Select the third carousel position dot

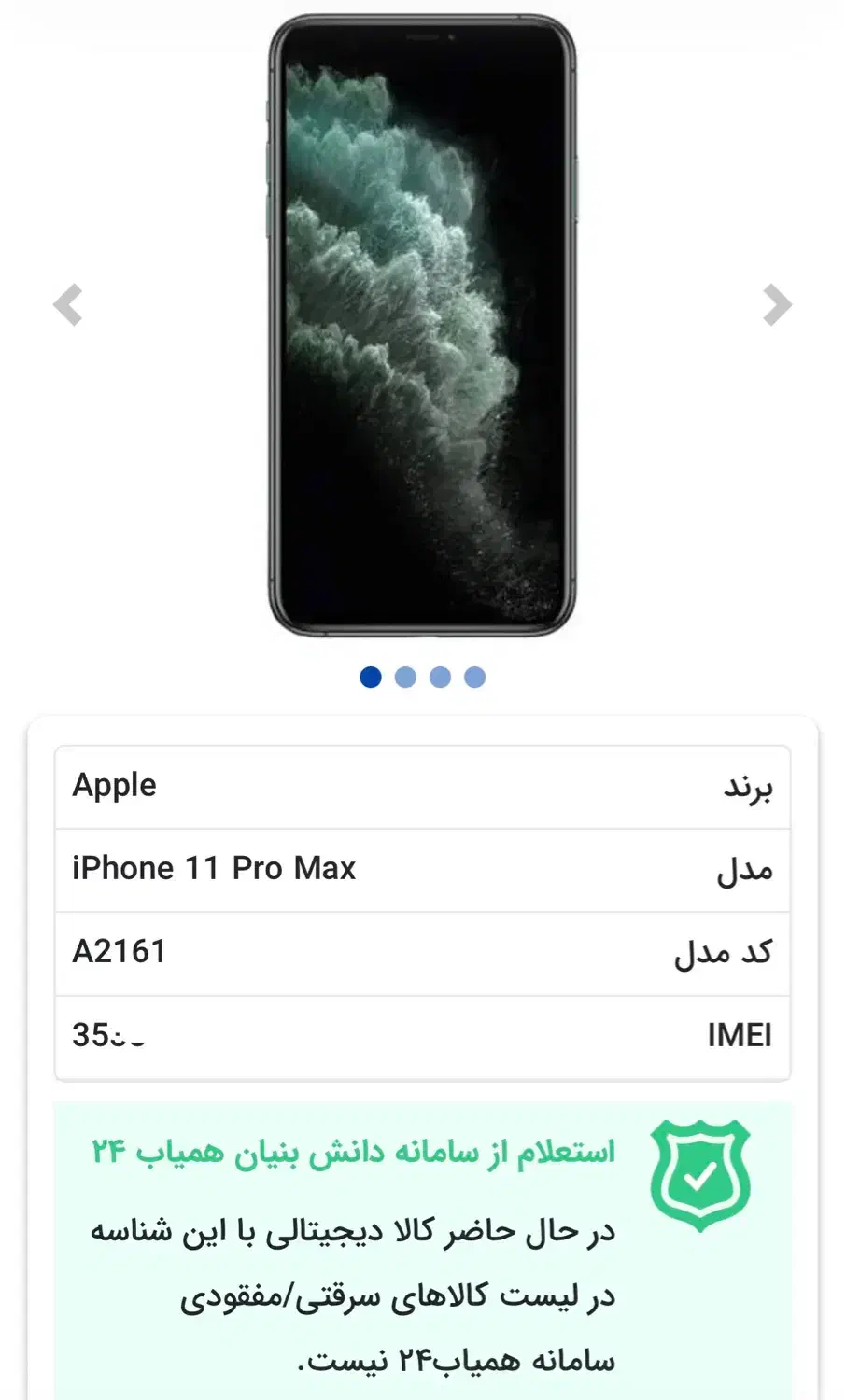440,677
